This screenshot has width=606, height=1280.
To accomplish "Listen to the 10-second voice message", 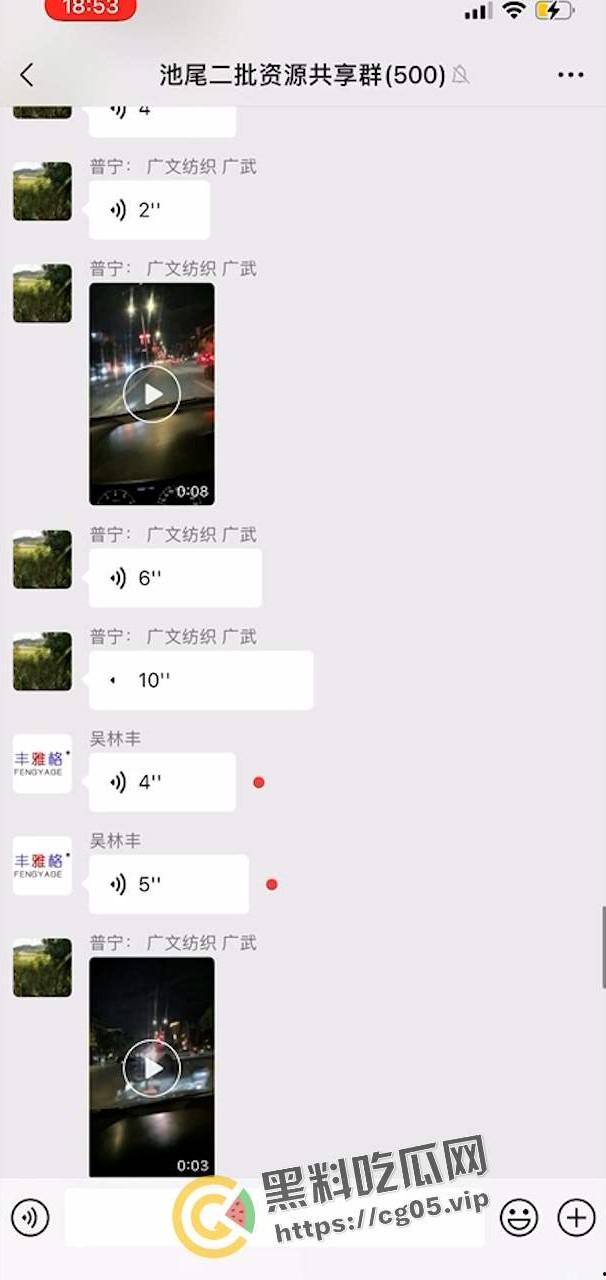I will [200, 680].
